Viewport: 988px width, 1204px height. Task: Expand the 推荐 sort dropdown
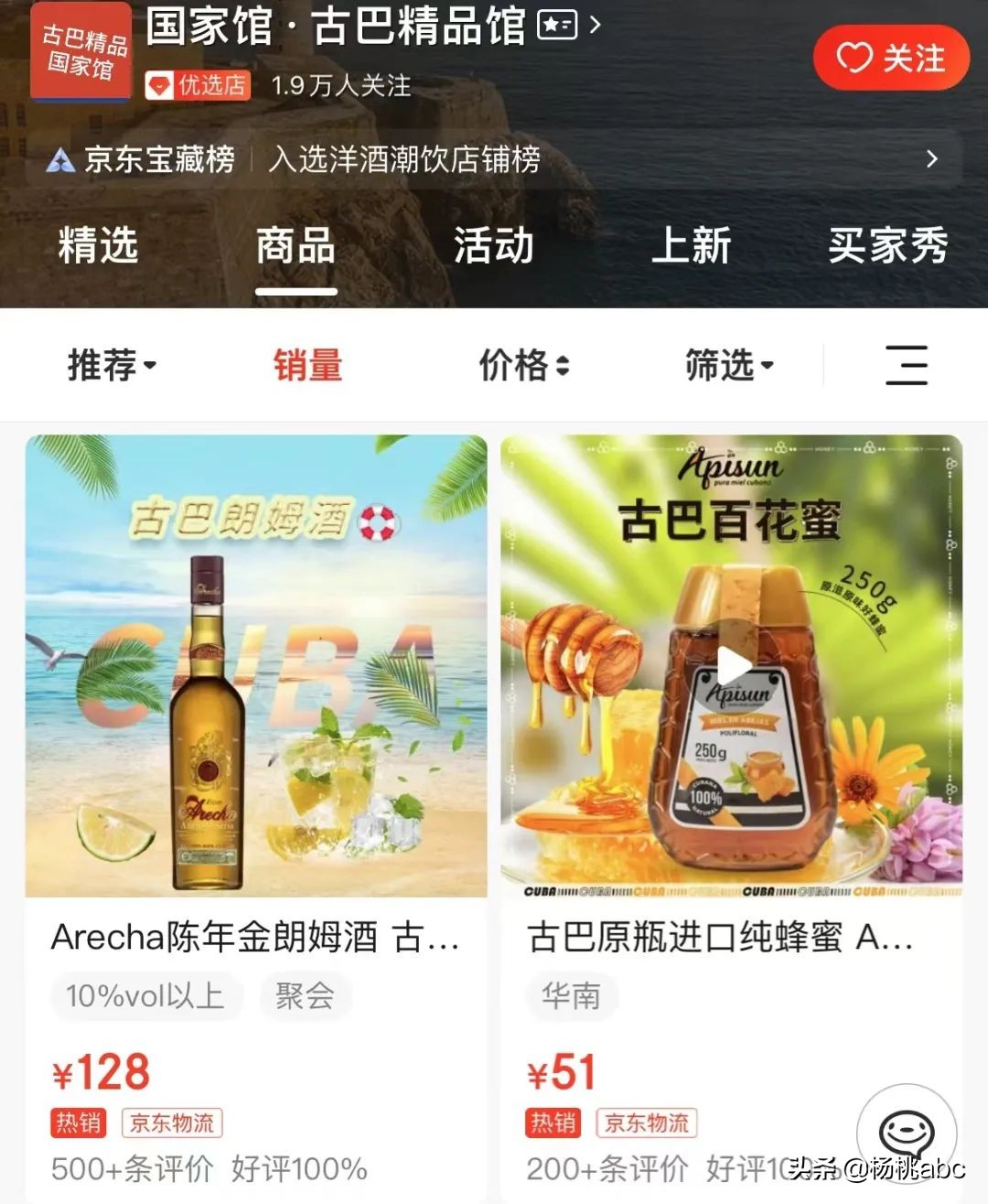pyautogui.click(x=112, y=365)
